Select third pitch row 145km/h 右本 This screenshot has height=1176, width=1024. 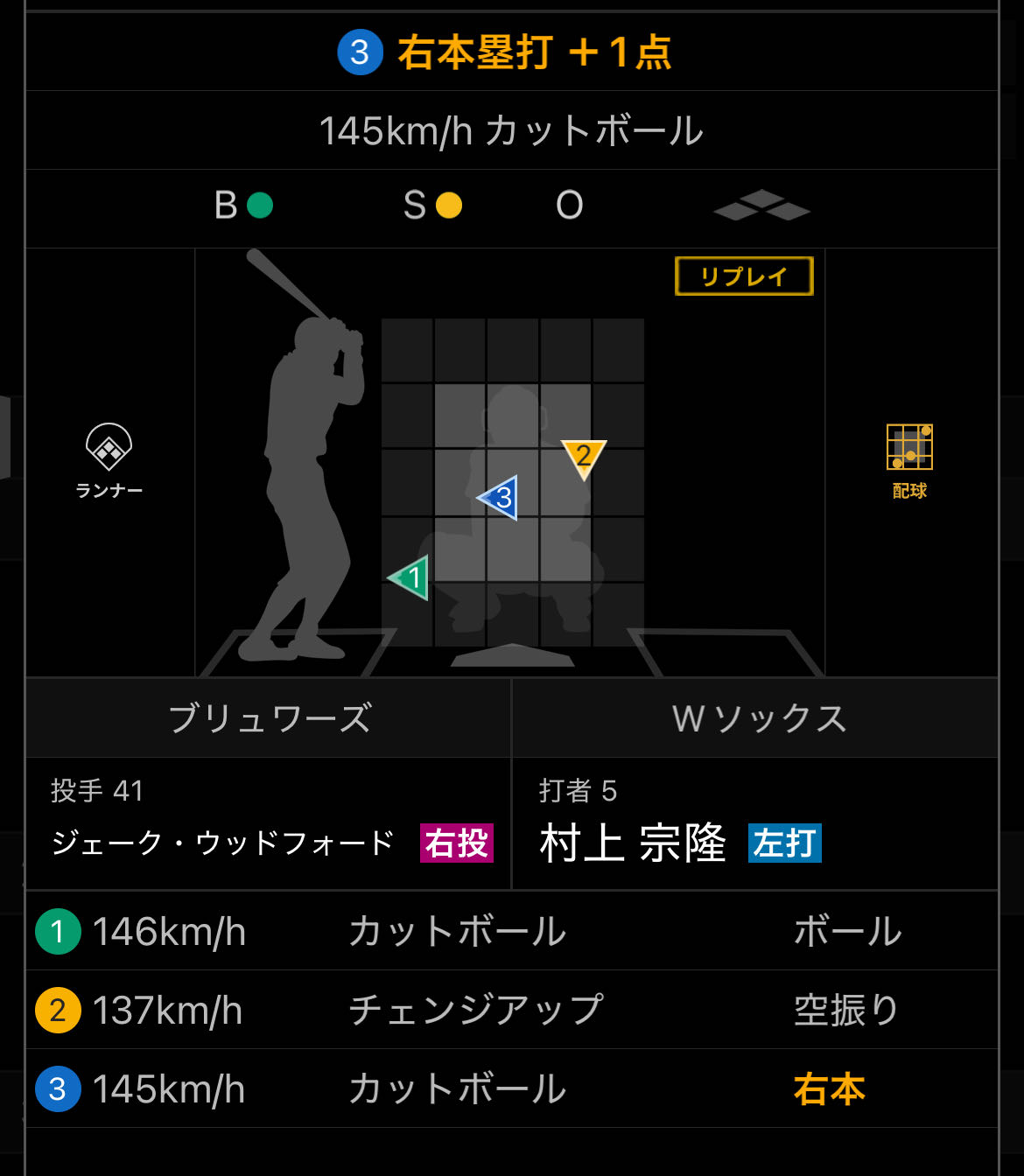point(512,1088)
